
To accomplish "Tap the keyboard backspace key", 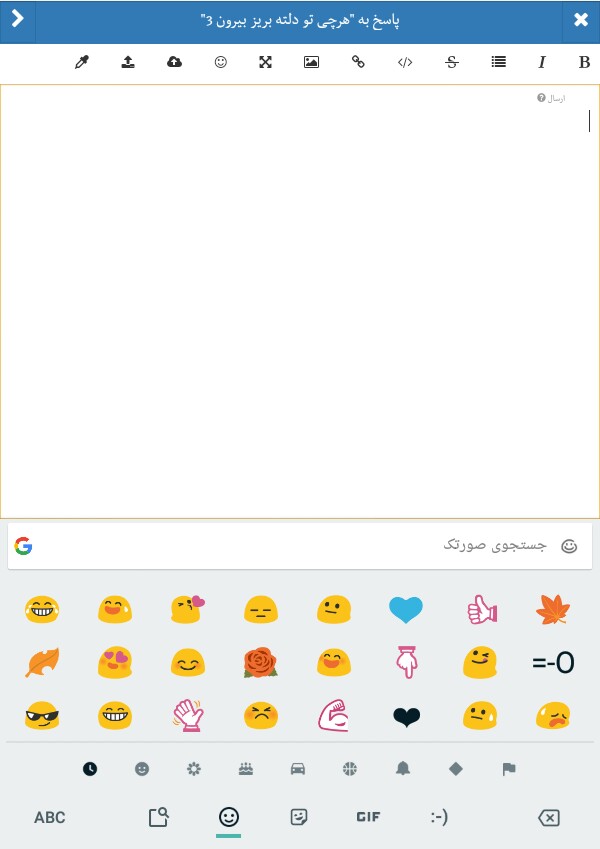I will click(x=548, y=817).
